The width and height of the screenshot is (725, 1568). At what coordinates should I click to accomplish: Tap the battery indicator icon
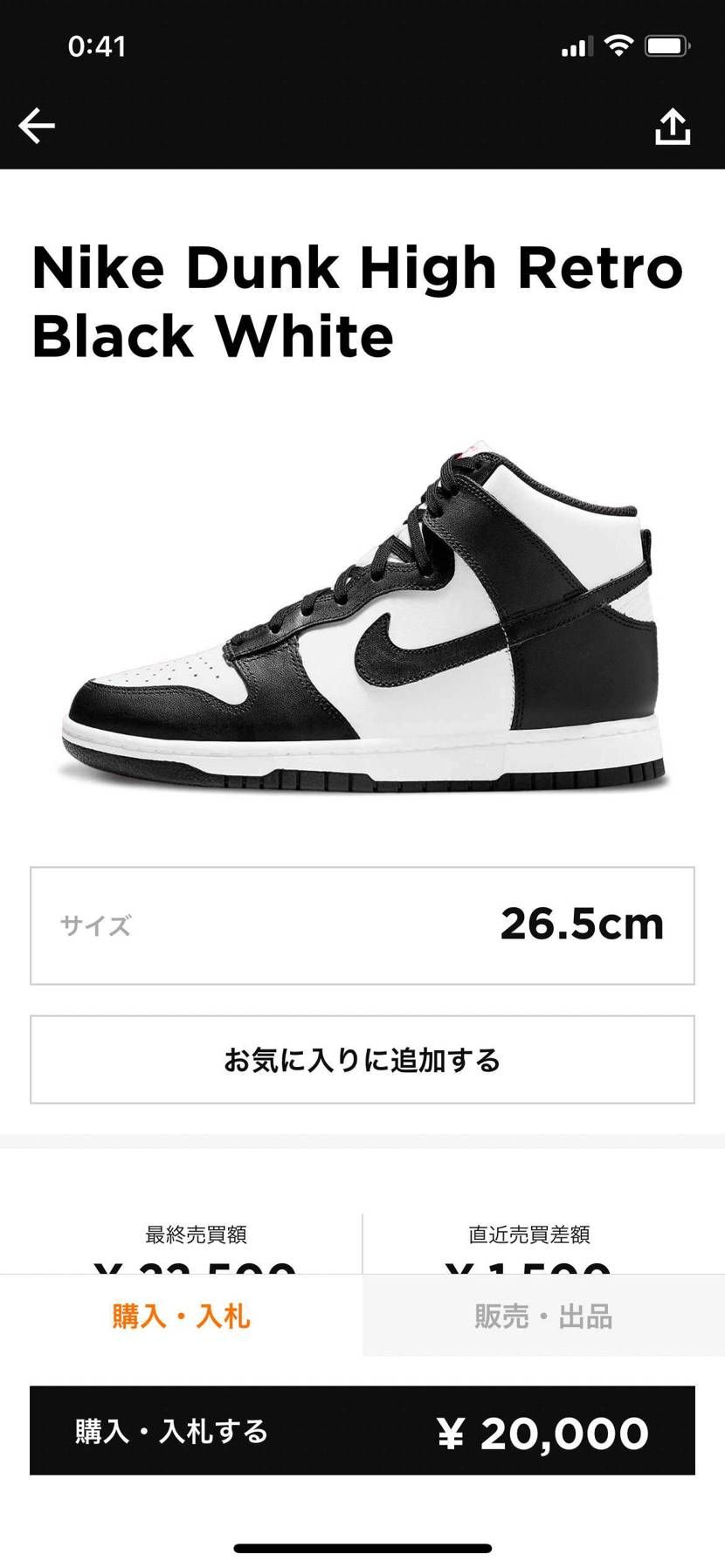pyautogui.click(x=664, y=45)
